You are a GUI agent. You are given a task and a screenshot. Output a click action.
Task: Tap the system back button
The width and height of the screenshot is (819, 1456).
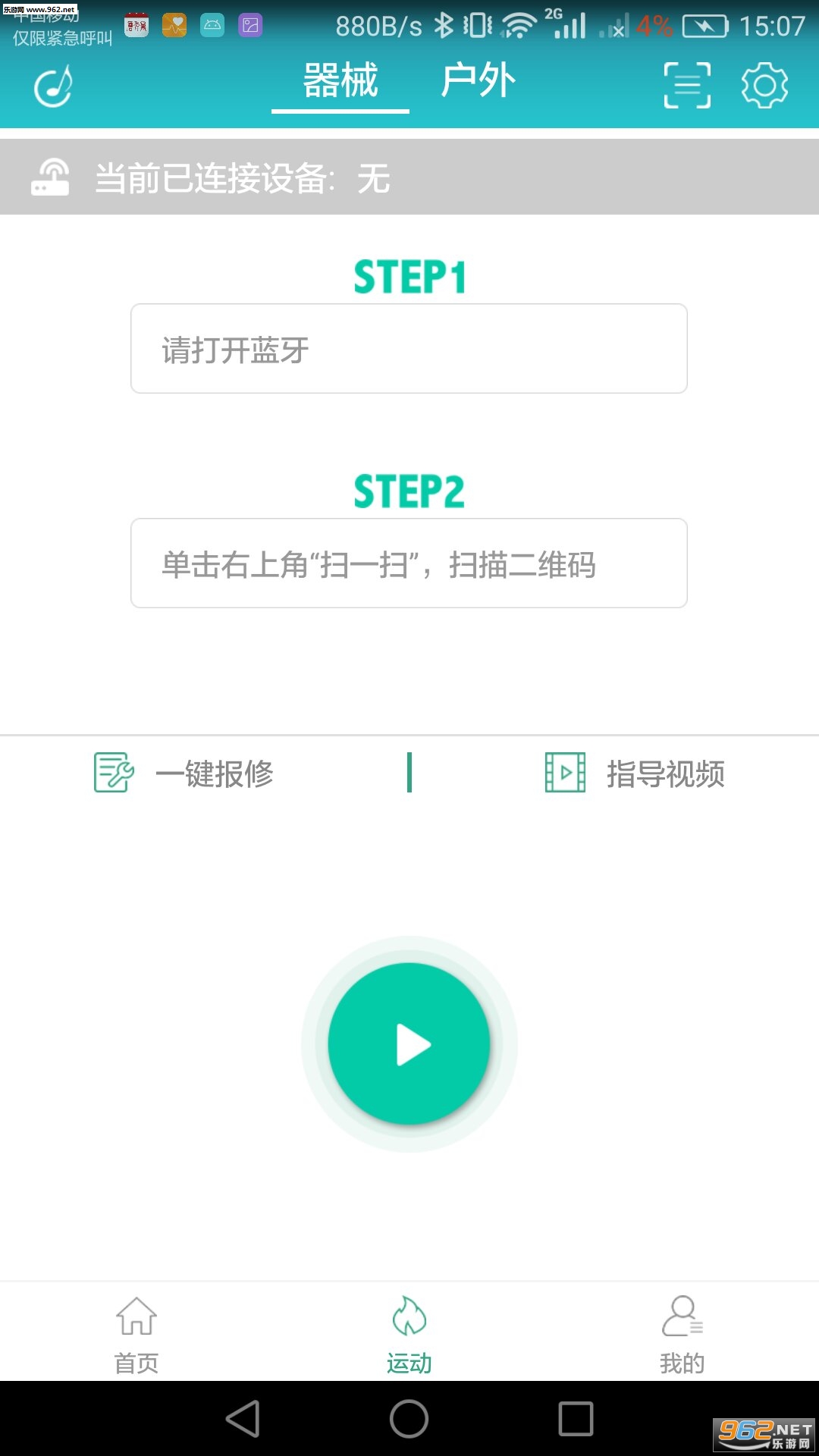pos(243,1419)
